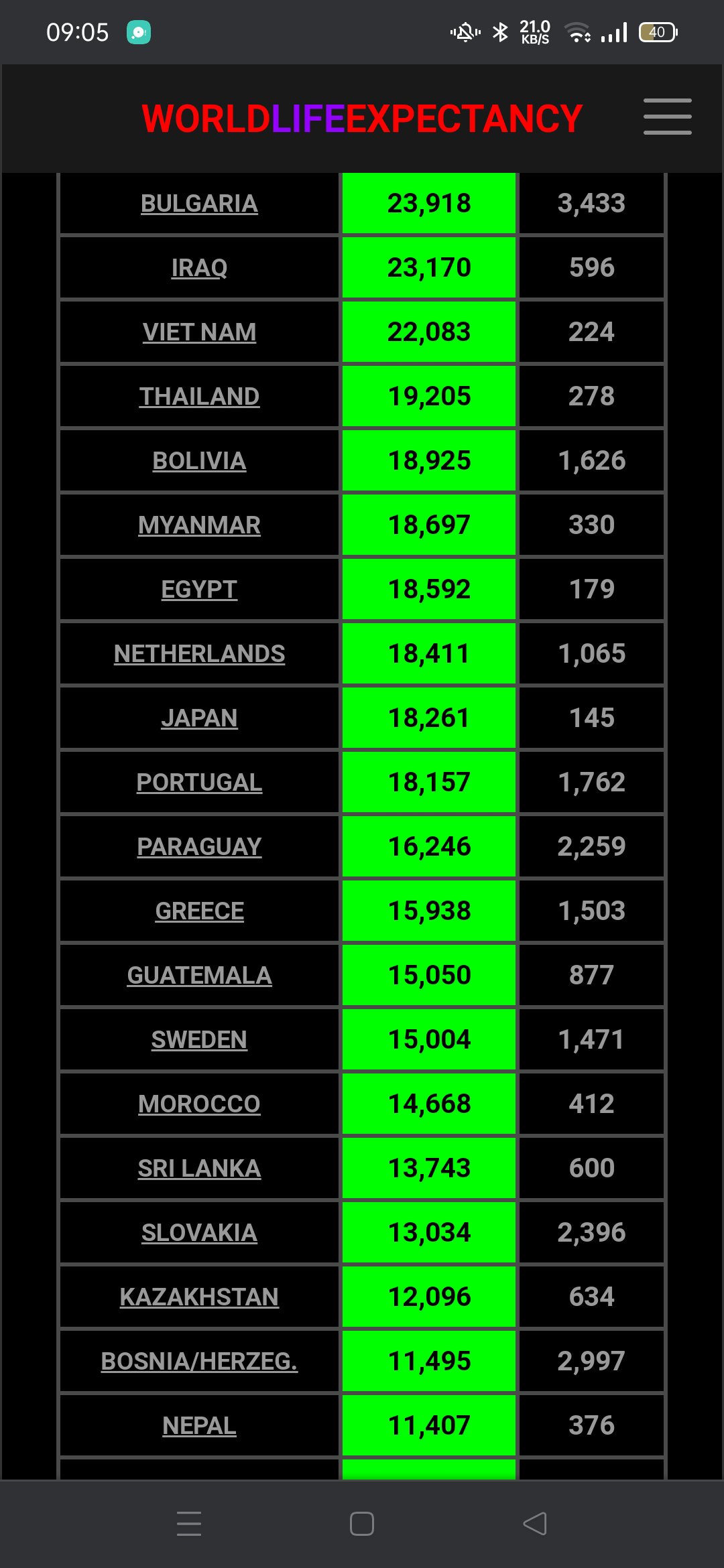This screenshot has width=724, height=1568.
Task: Go back using the system back button
Action: coord(535,1523)
